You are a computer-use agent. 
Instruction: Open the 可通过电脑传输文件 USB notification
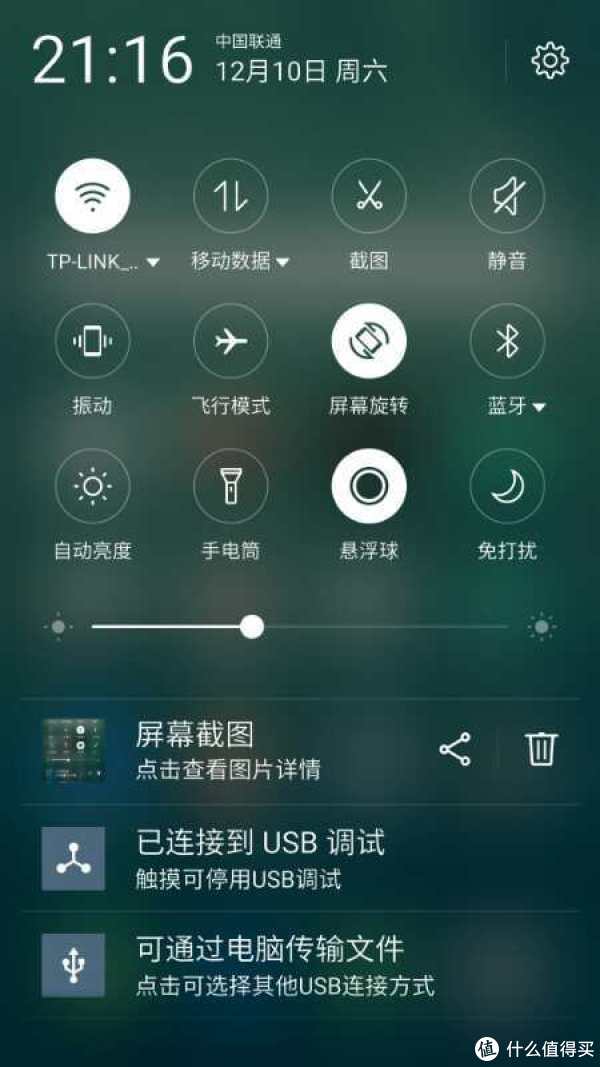point(270,964)
